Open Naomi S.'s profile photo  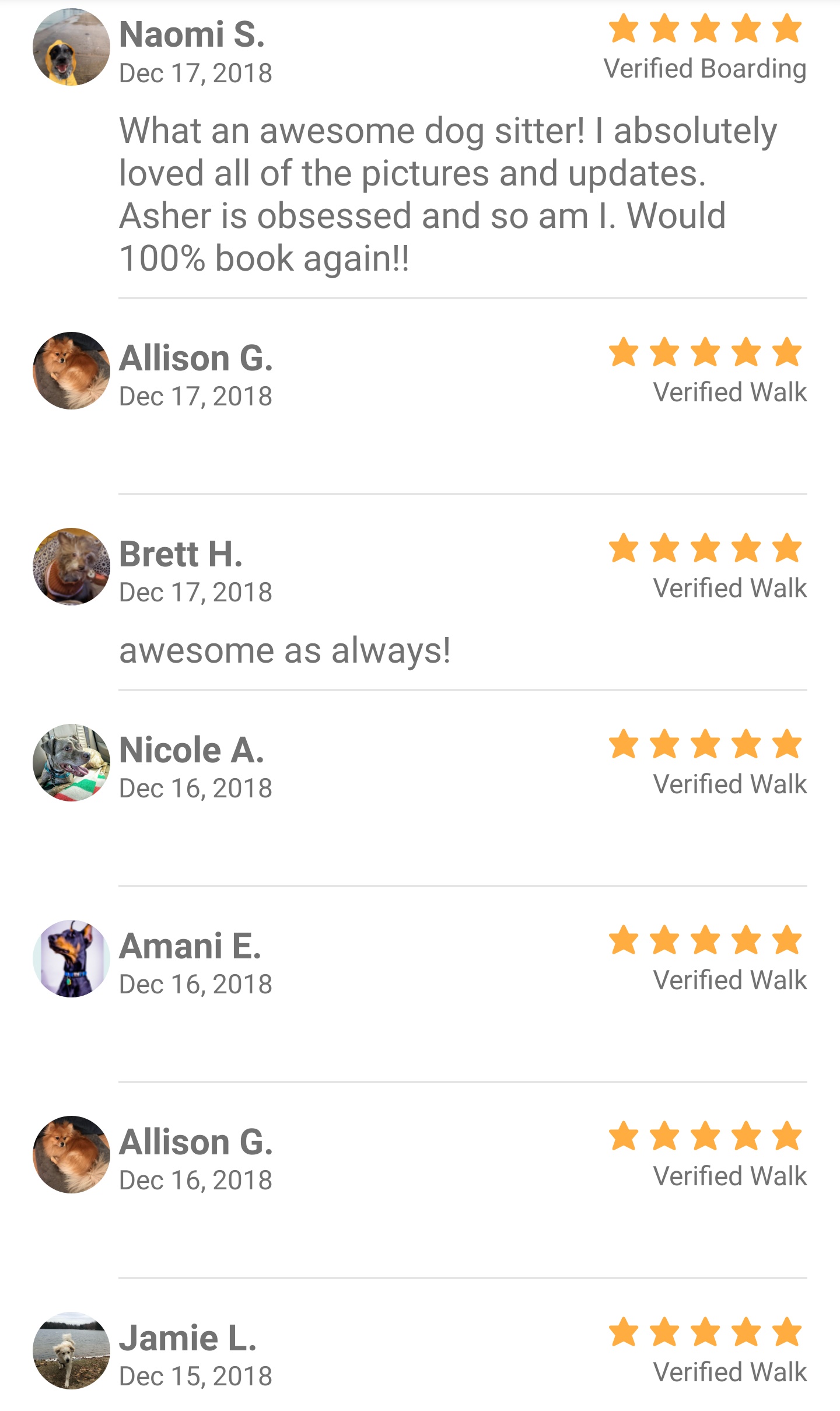(71, 47)
